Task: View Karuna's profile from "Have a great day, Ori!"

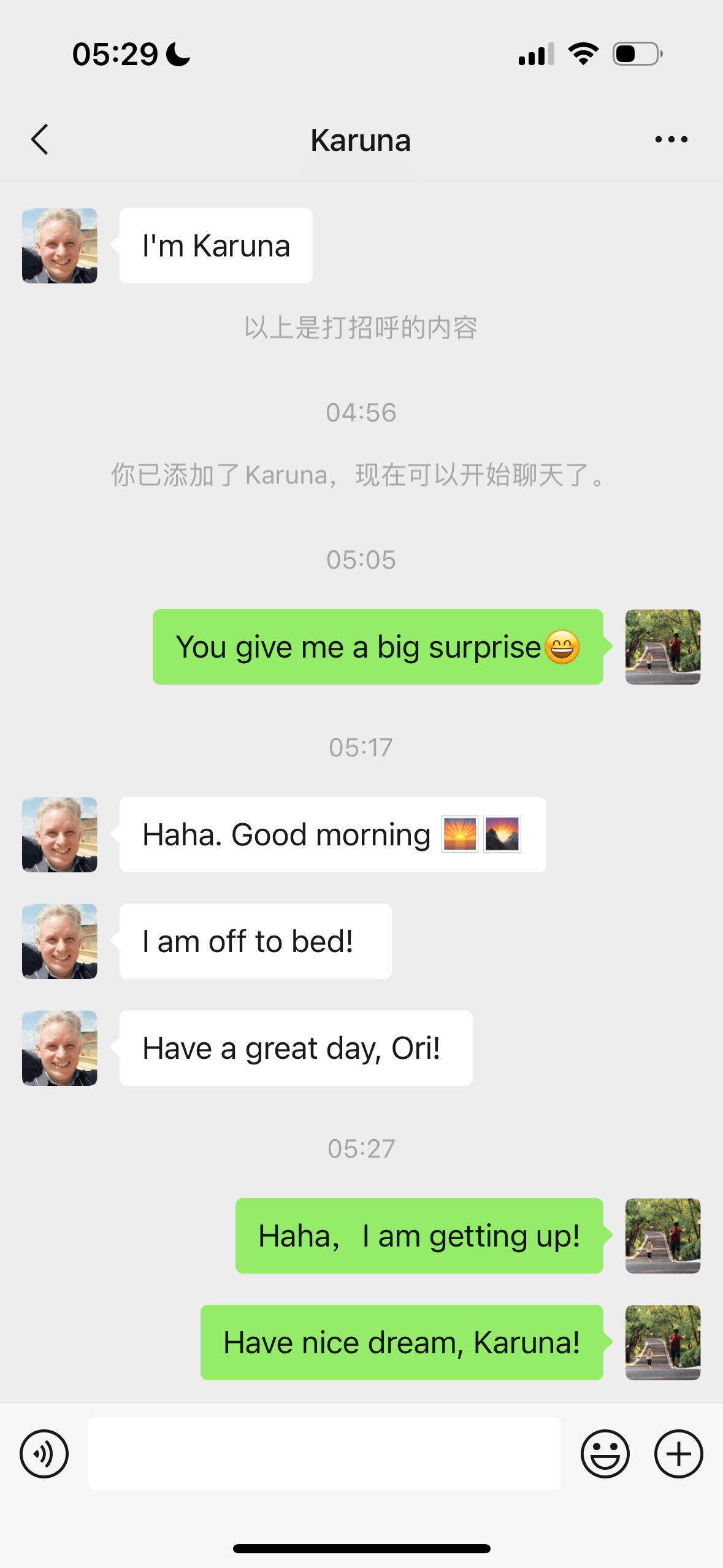Action: [x=59, y=1048]
